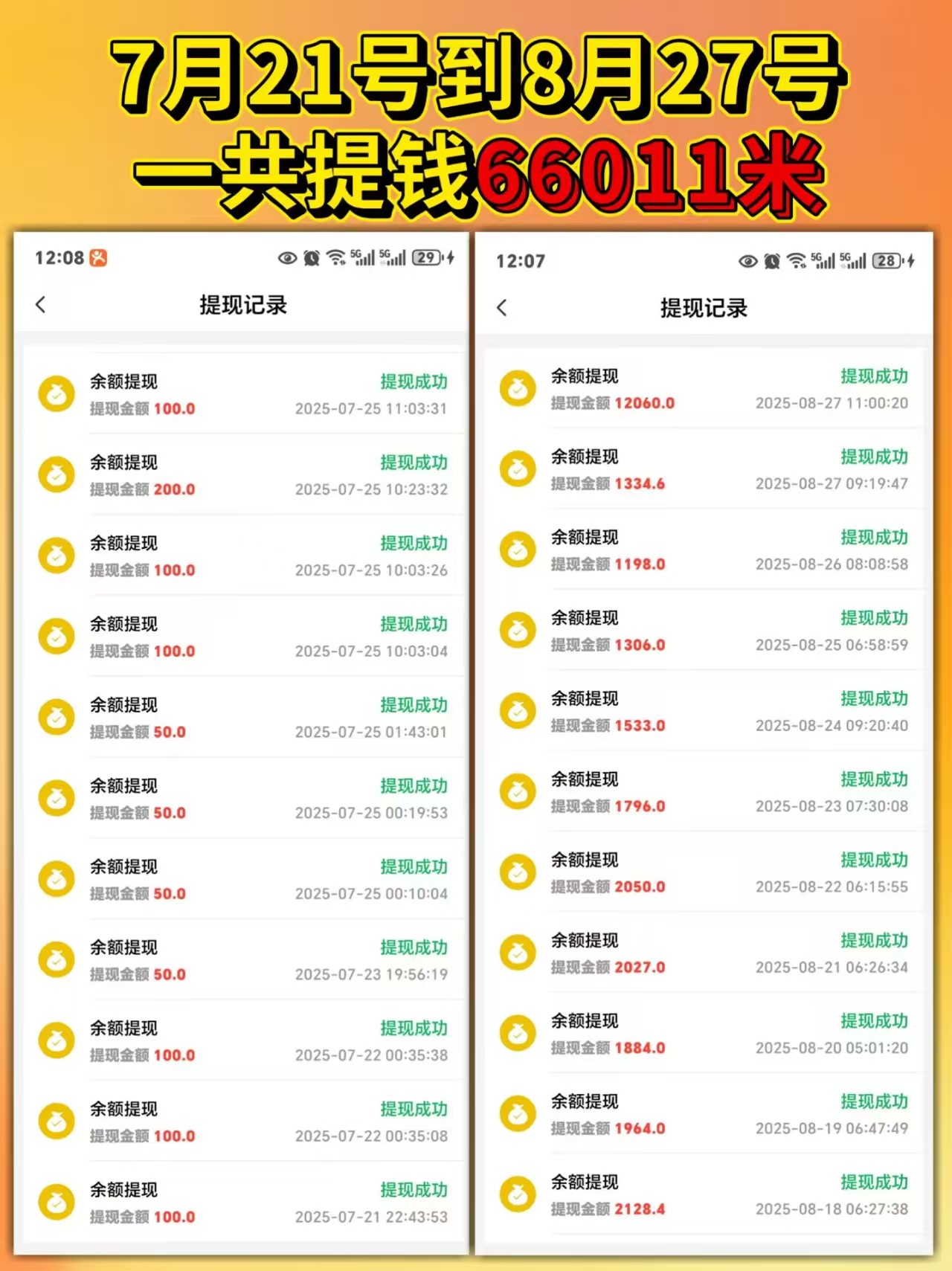Tap 提现成功 for the 50.0 withdrawal at 01:43:01
This screenshot has width=952, height=1271.
pos(413,706)
